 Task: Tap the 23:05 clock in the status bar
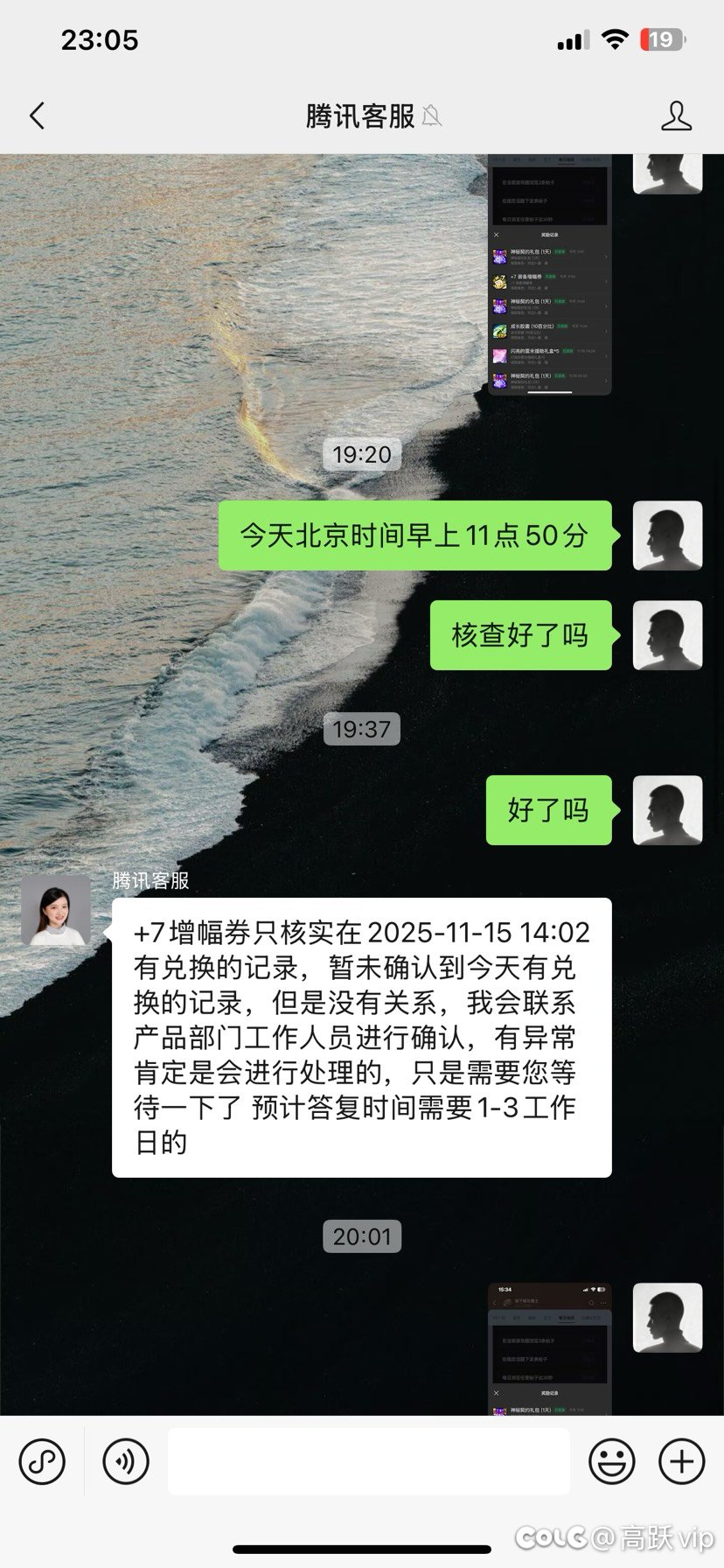point(99,38)
